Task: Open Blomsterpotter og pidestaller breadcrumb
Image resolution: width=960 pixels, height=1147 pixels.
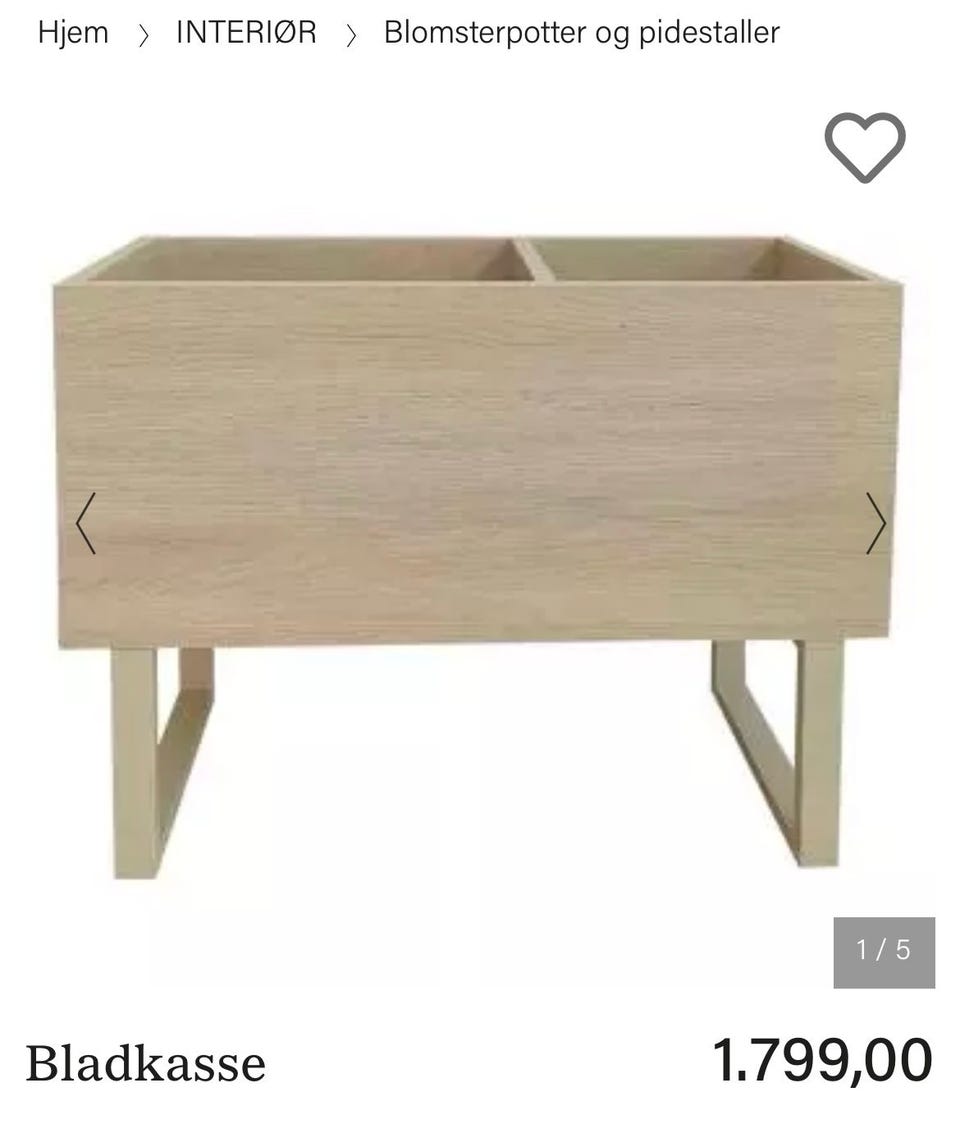Action: click(581, 32)
